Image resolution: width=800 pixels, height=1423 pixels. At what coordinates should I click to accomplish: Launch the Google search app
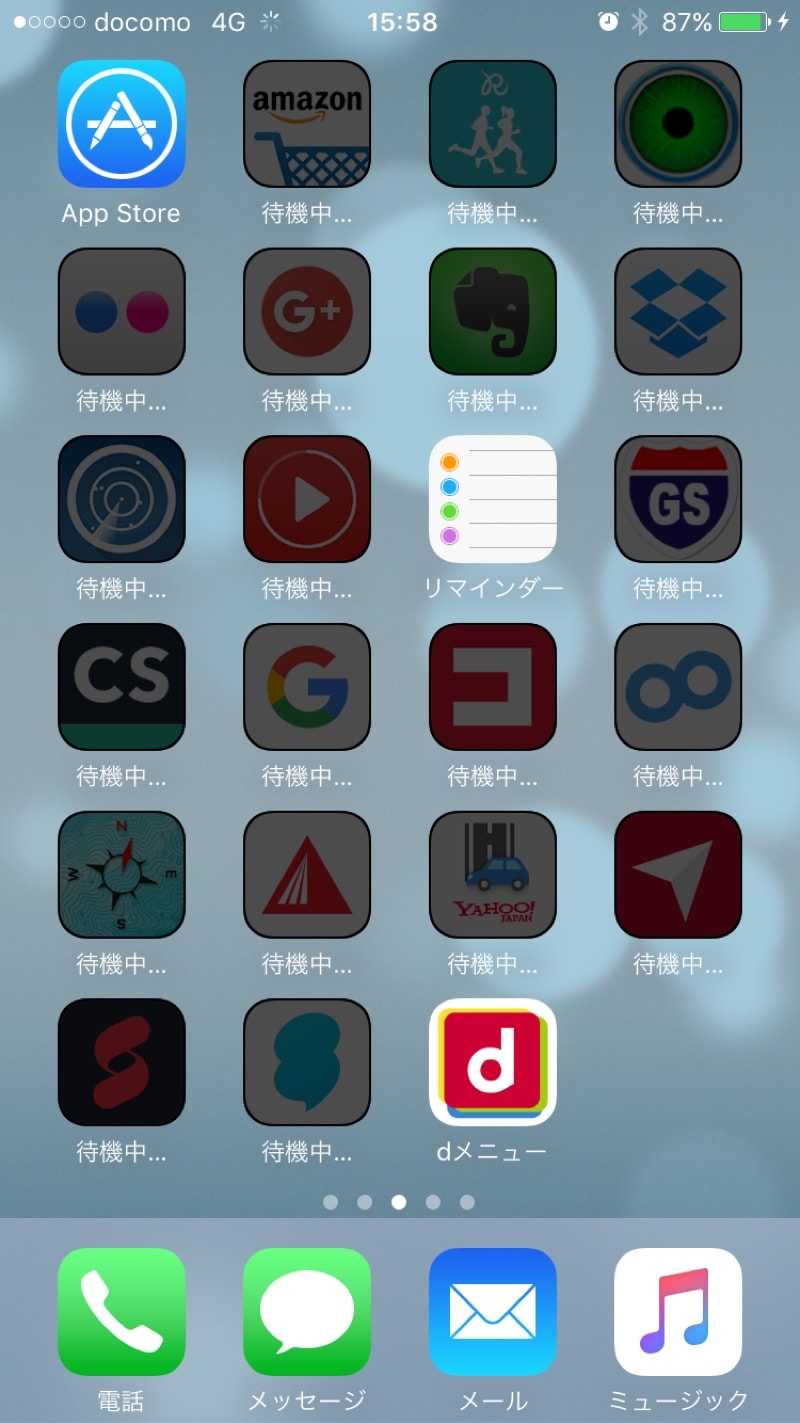pyautogui.click(x=307, y=687)
